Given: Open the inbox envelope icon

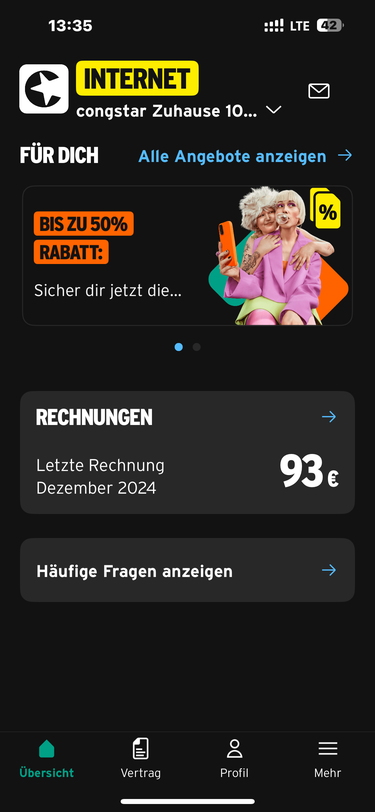Looking at the screenshot, I should coord(319,91).
